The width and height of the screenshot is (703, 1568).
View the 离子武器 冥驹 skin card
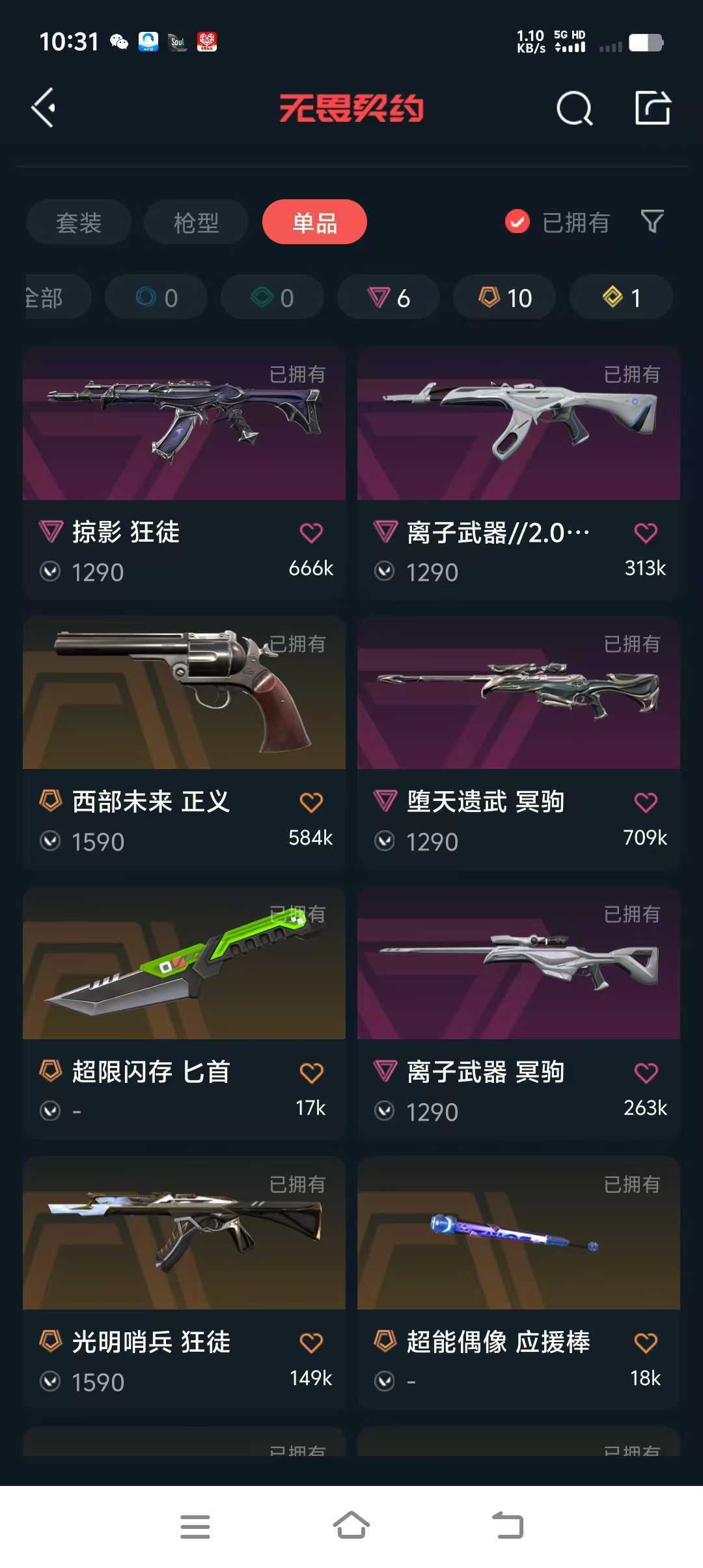519,1013
